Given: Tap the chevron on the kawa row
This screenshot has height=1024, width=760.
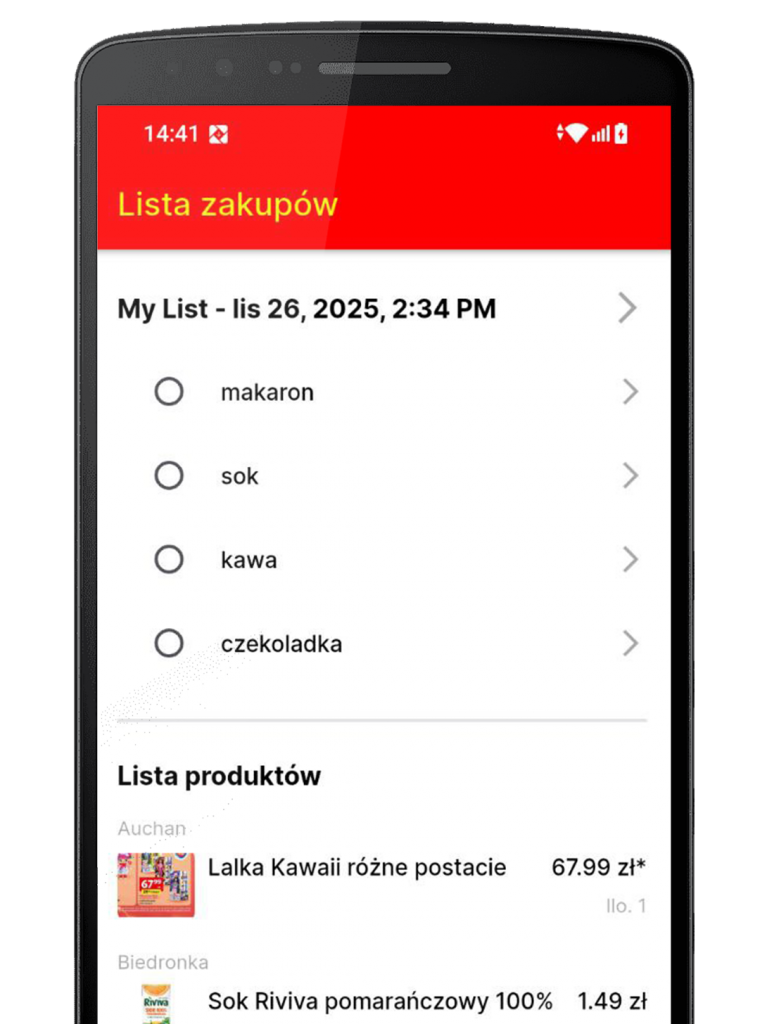Looking at the screenshot, I should pos(630,560).
